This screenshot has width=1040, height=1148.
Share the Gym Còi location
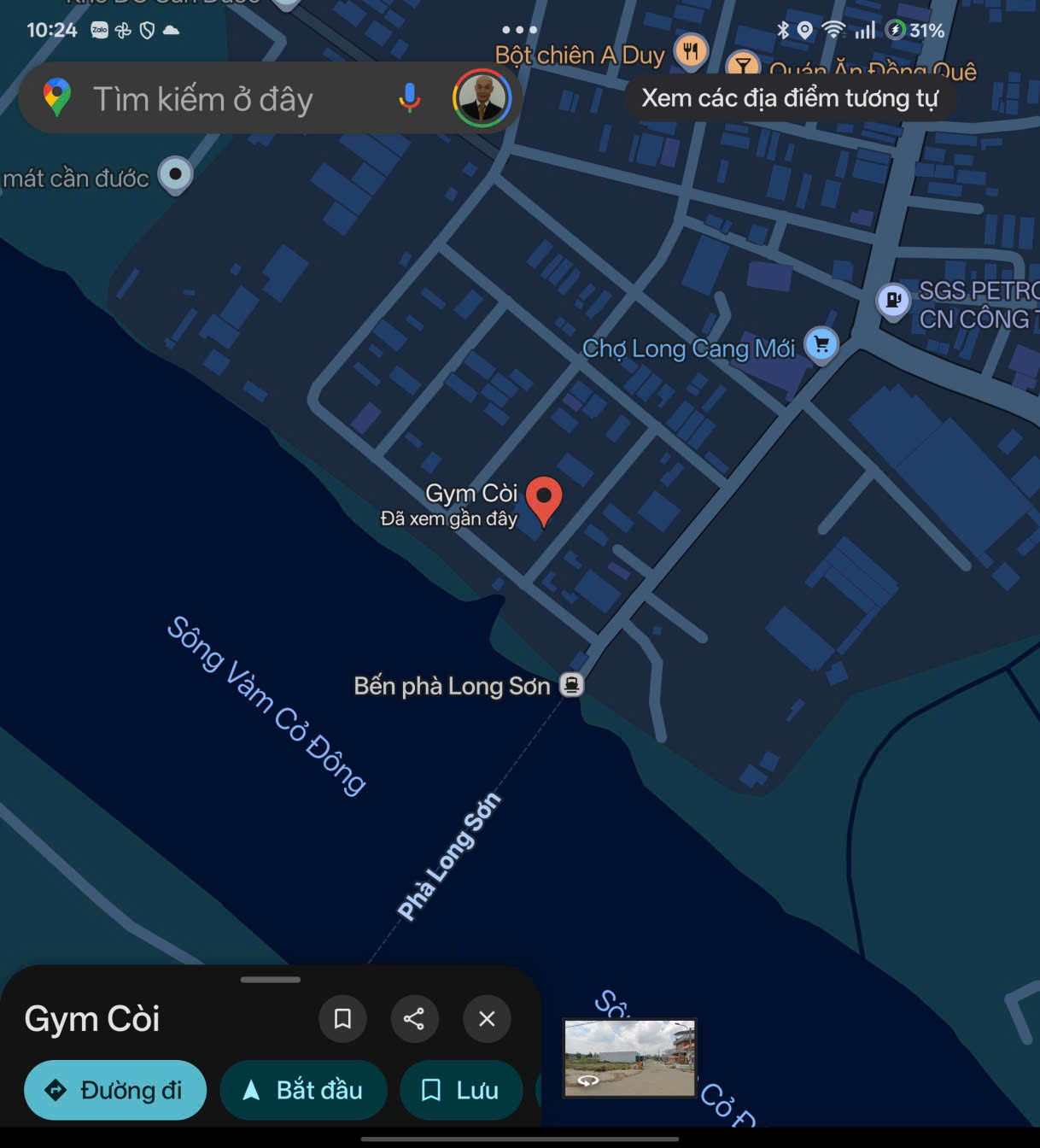[x=414, y=1018]
